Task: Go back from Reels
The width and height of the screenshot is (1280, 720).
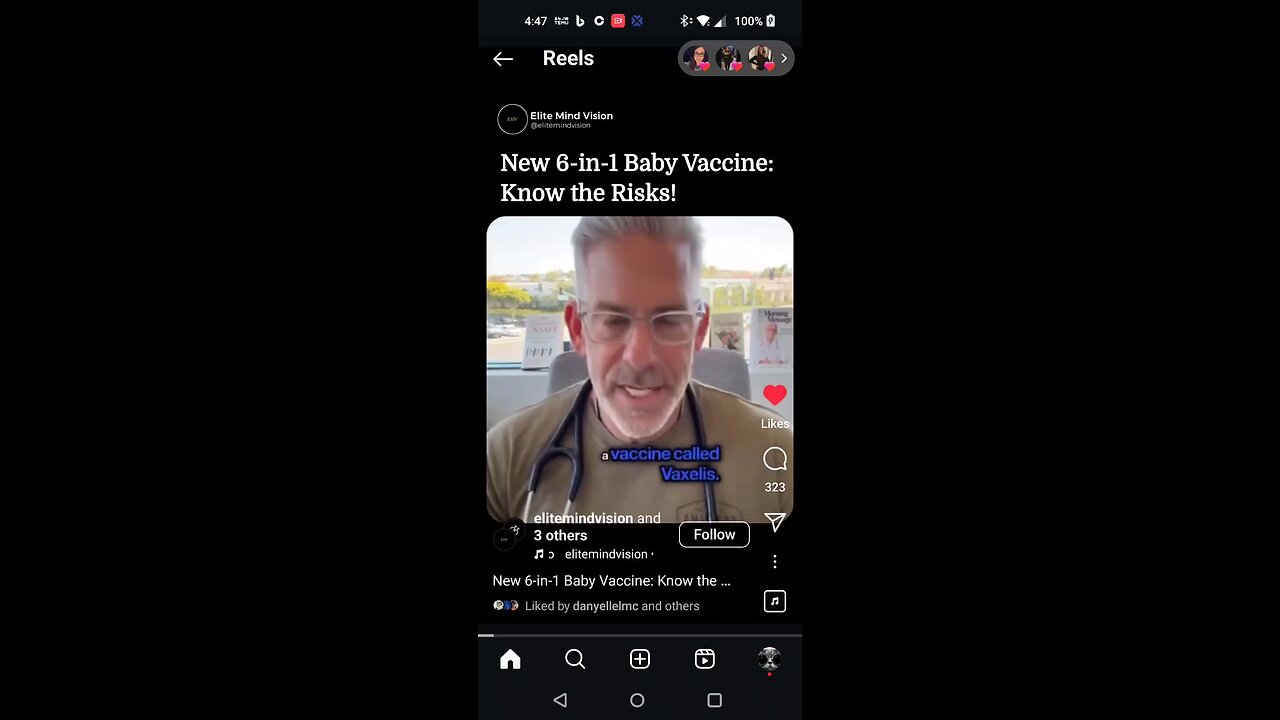Action: pyautogui.click(x=503, y=59)
